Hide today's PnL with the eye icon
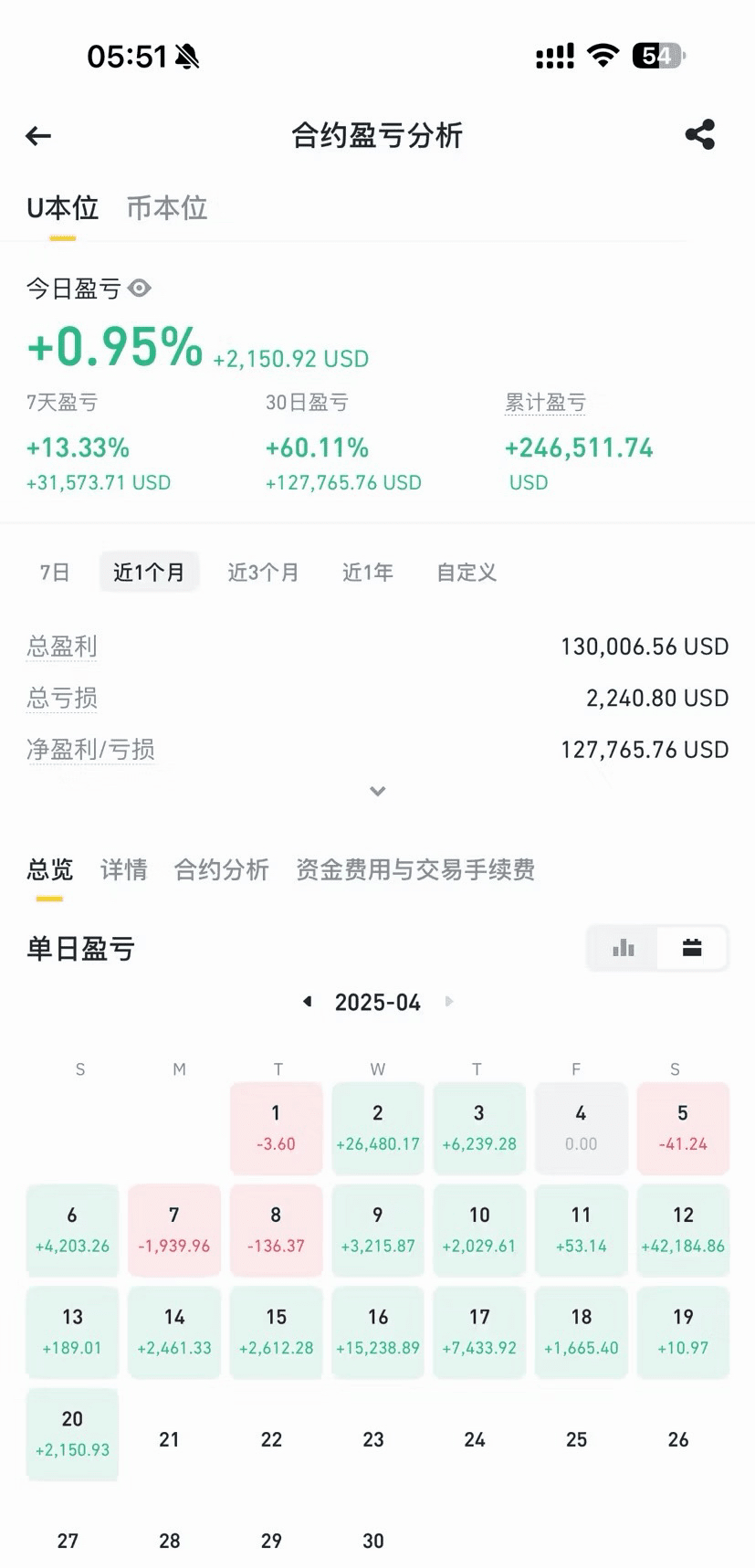This screenshot has height=1568, width=755. pyautogui.click(x=140, y=289)
